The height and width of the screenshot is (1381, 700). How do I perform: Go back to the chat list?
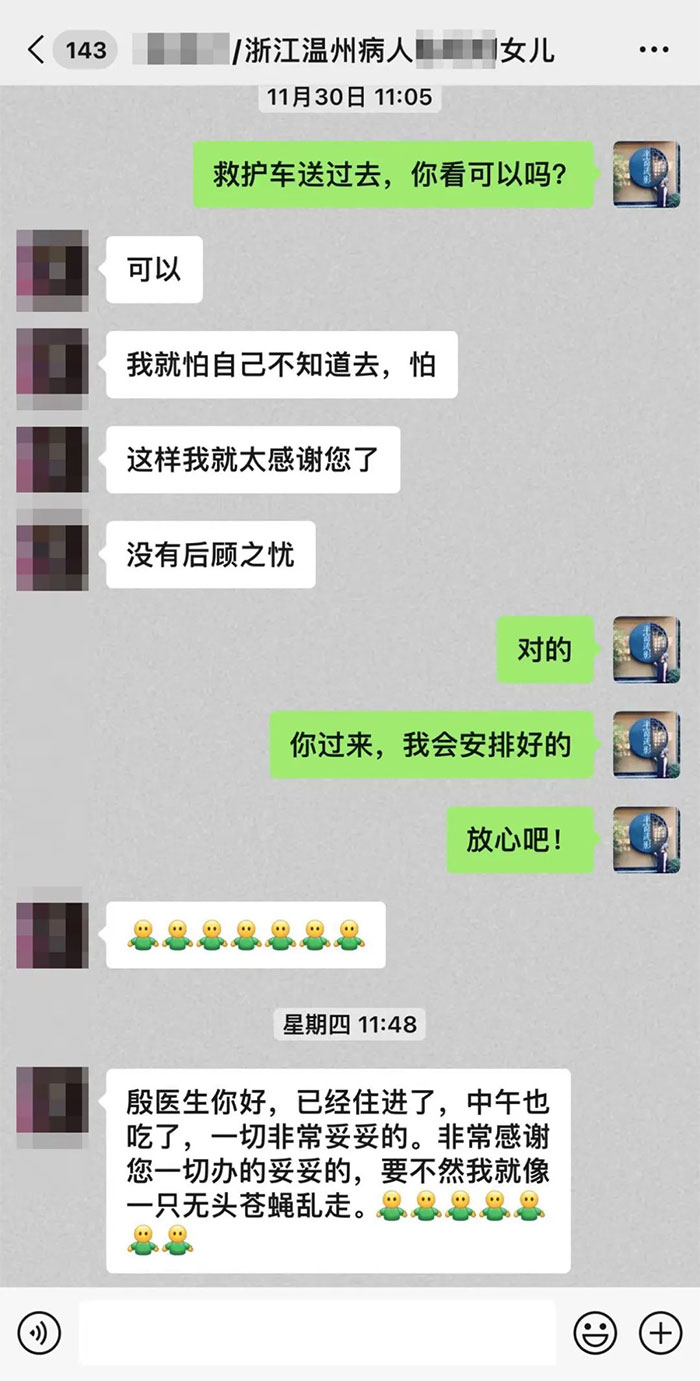tap(36, 50)
